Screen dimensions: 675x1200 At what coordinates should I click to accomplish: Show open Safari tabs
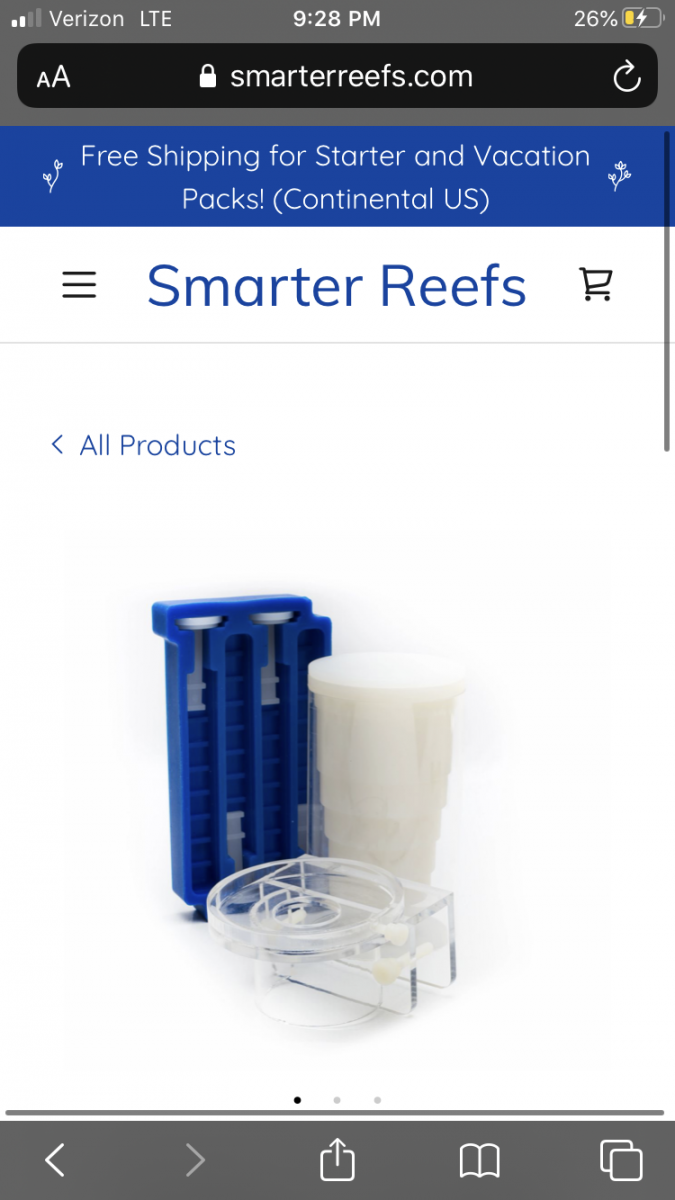(620, 1160)
